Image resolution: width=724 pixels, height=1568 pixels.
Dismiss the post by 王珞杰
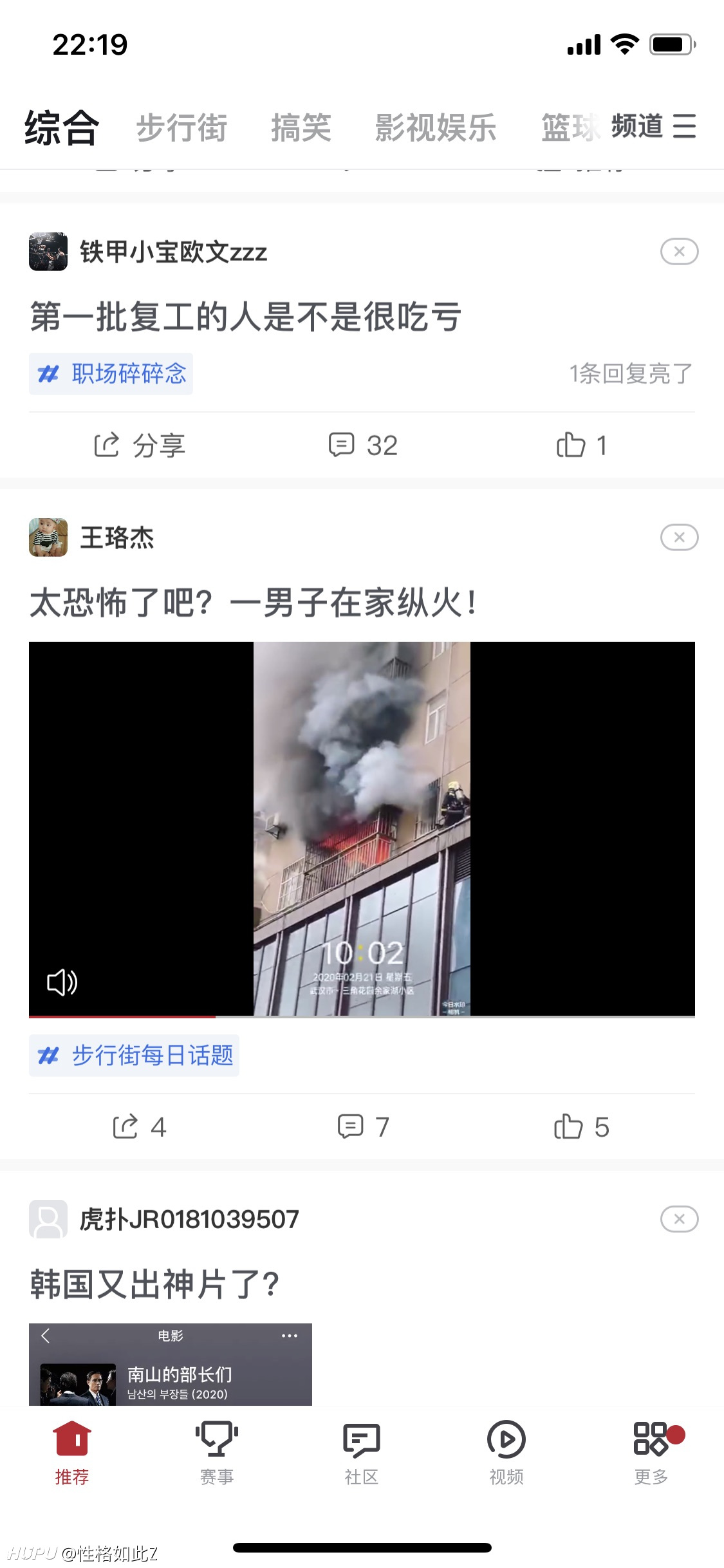coord(679,537)
